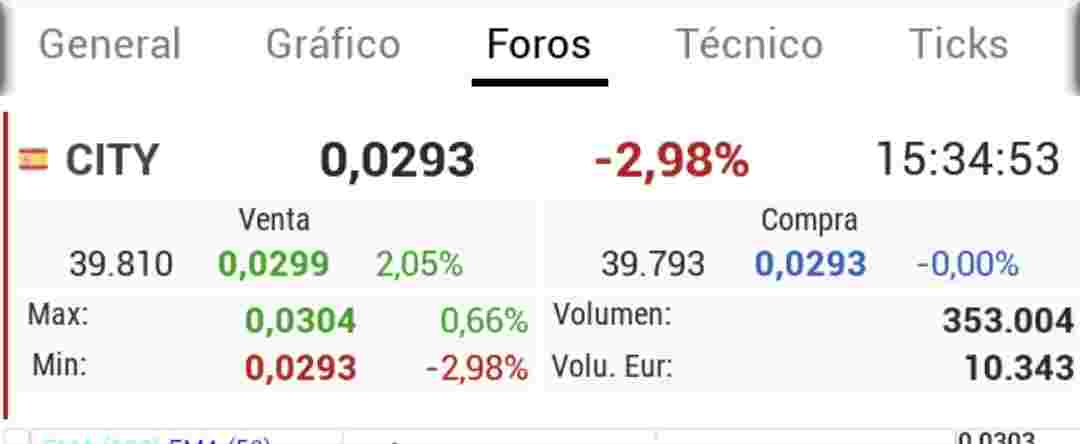Open the Gráfico tab

333,45
